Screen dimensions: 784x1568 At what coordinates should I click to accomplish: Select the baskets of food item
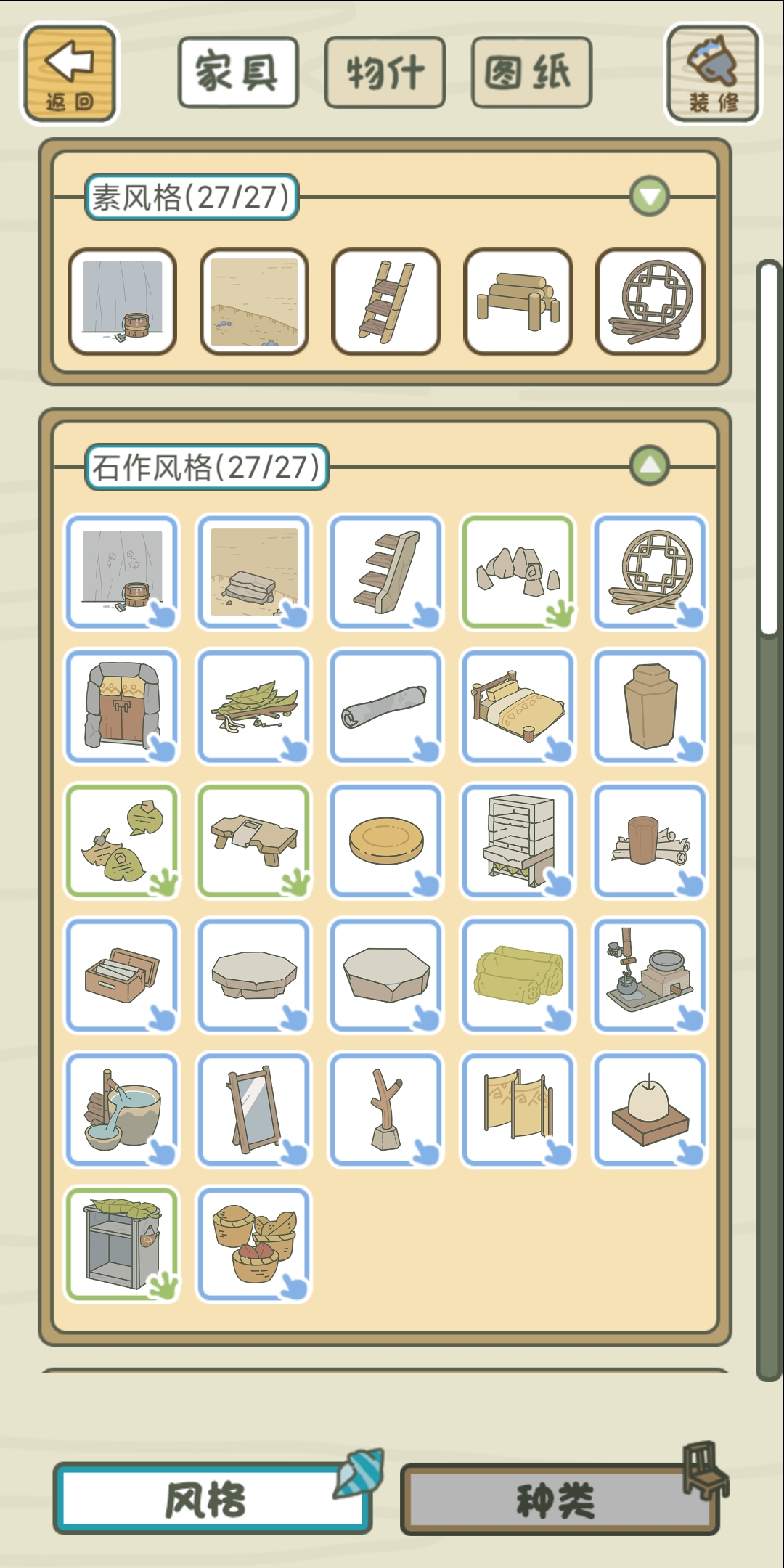254,1244
